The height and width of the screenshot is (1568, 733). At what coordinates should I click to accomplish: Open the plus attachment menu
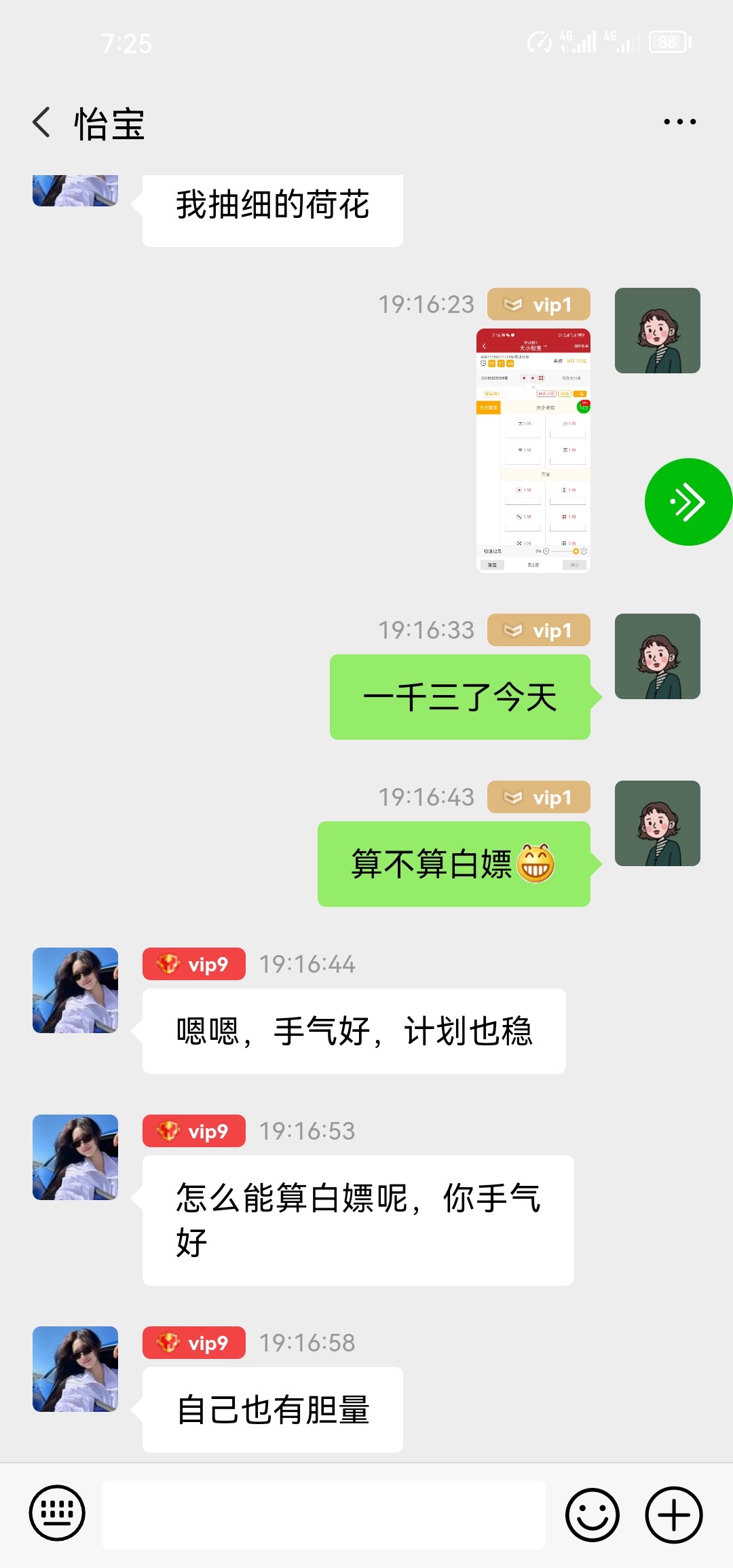pyautogui.click(x=673, y=1514)
